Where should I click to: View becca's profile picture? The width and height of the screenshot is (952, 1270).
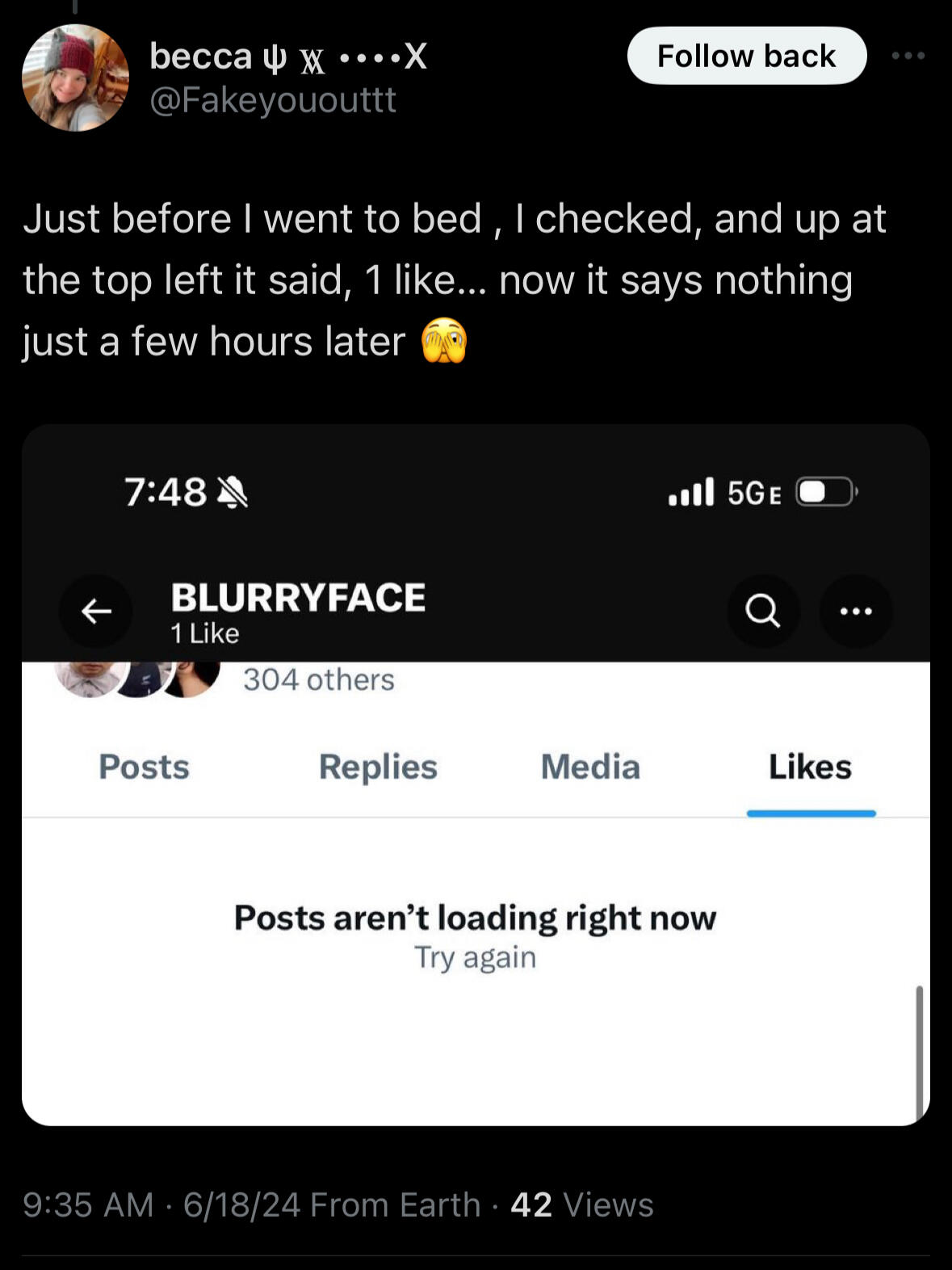(75, 78)
